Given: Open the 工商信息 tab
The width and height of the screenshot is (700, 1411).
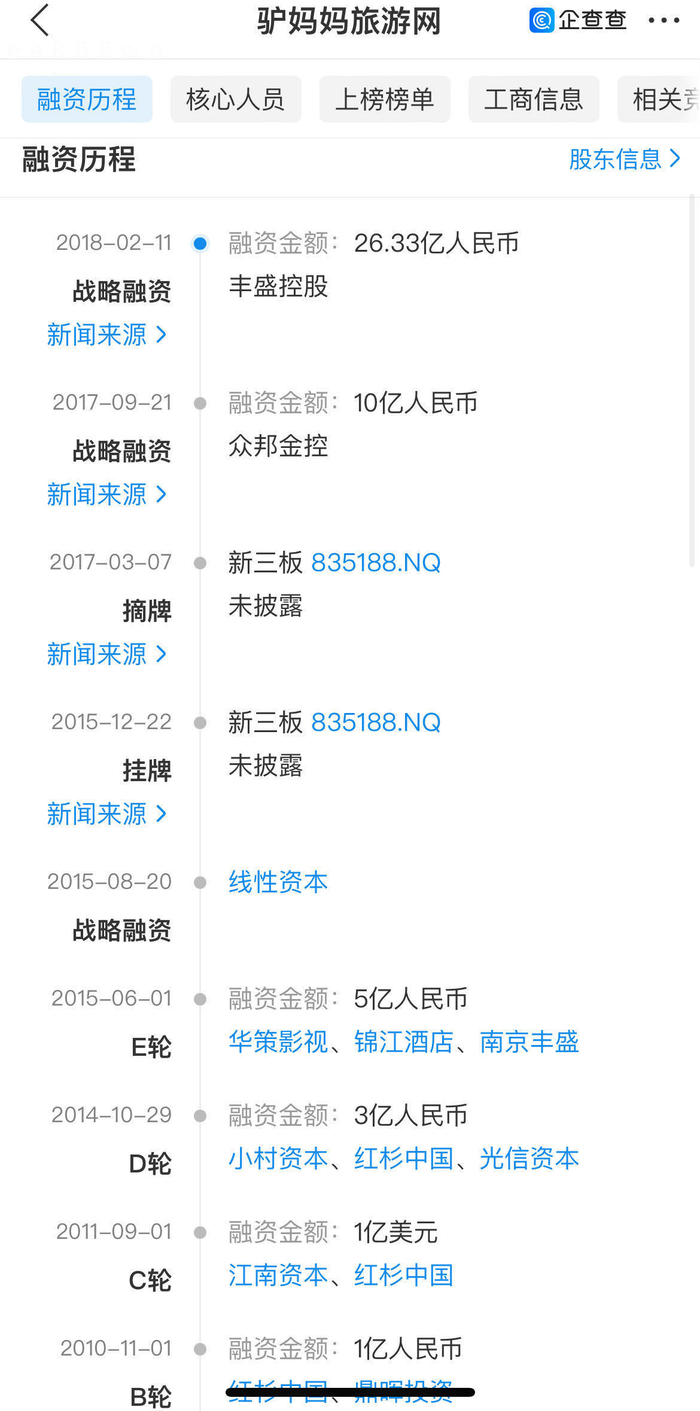Looking at the screenshot, I should [x=534, y=99].
